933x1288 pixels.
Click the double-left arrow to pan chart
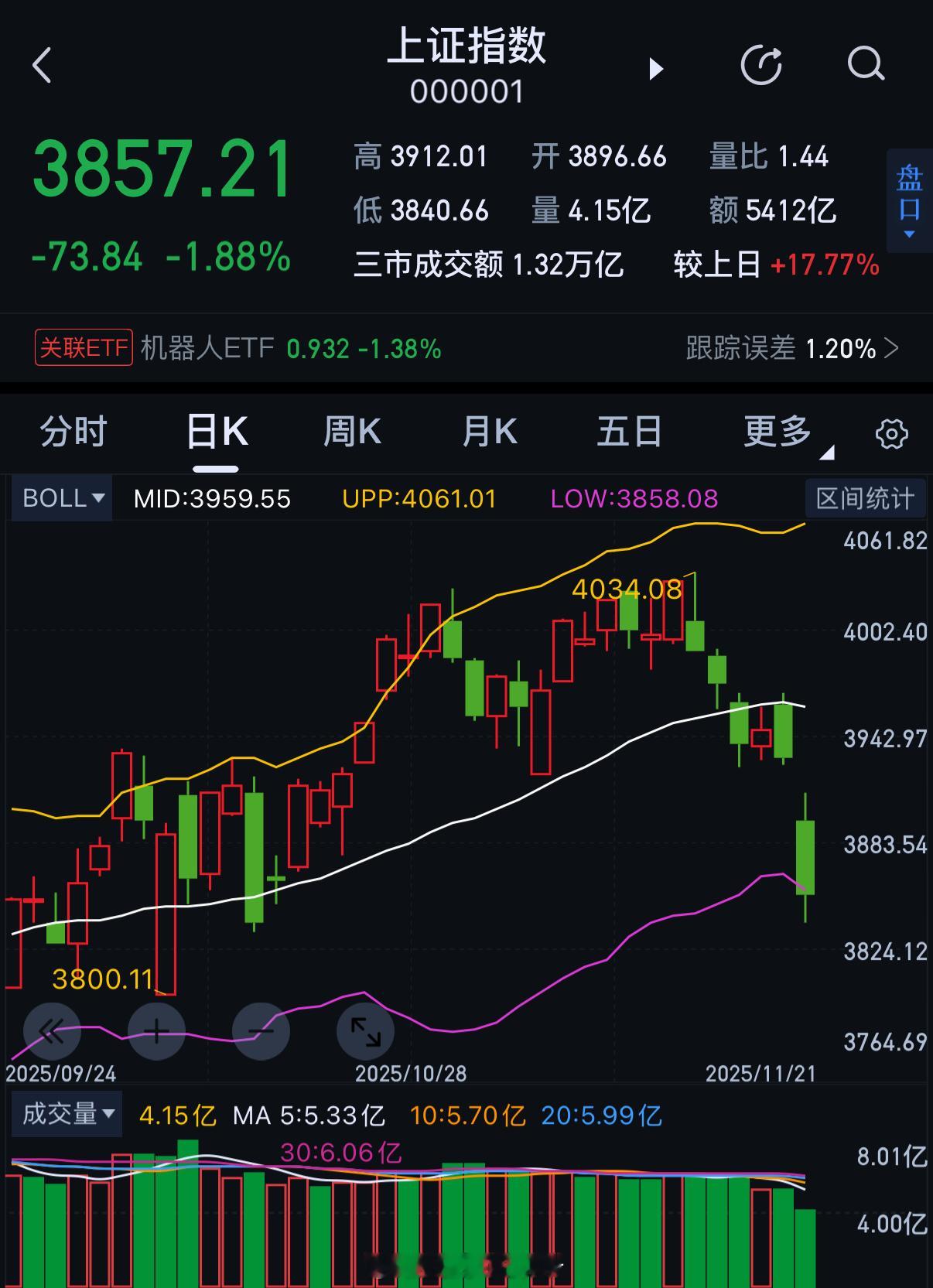[52, 1030]
